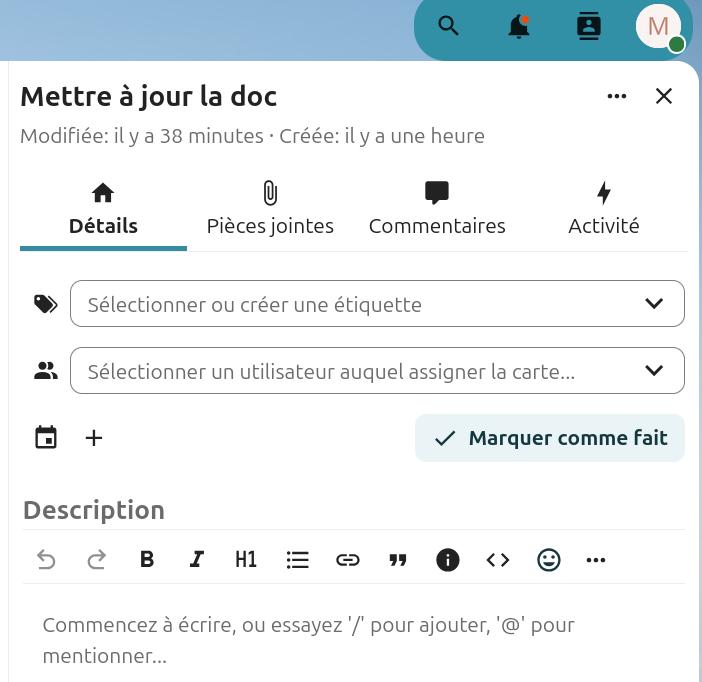Open the notifications bell
Viewport: 702px width, 682px height.
518,26
